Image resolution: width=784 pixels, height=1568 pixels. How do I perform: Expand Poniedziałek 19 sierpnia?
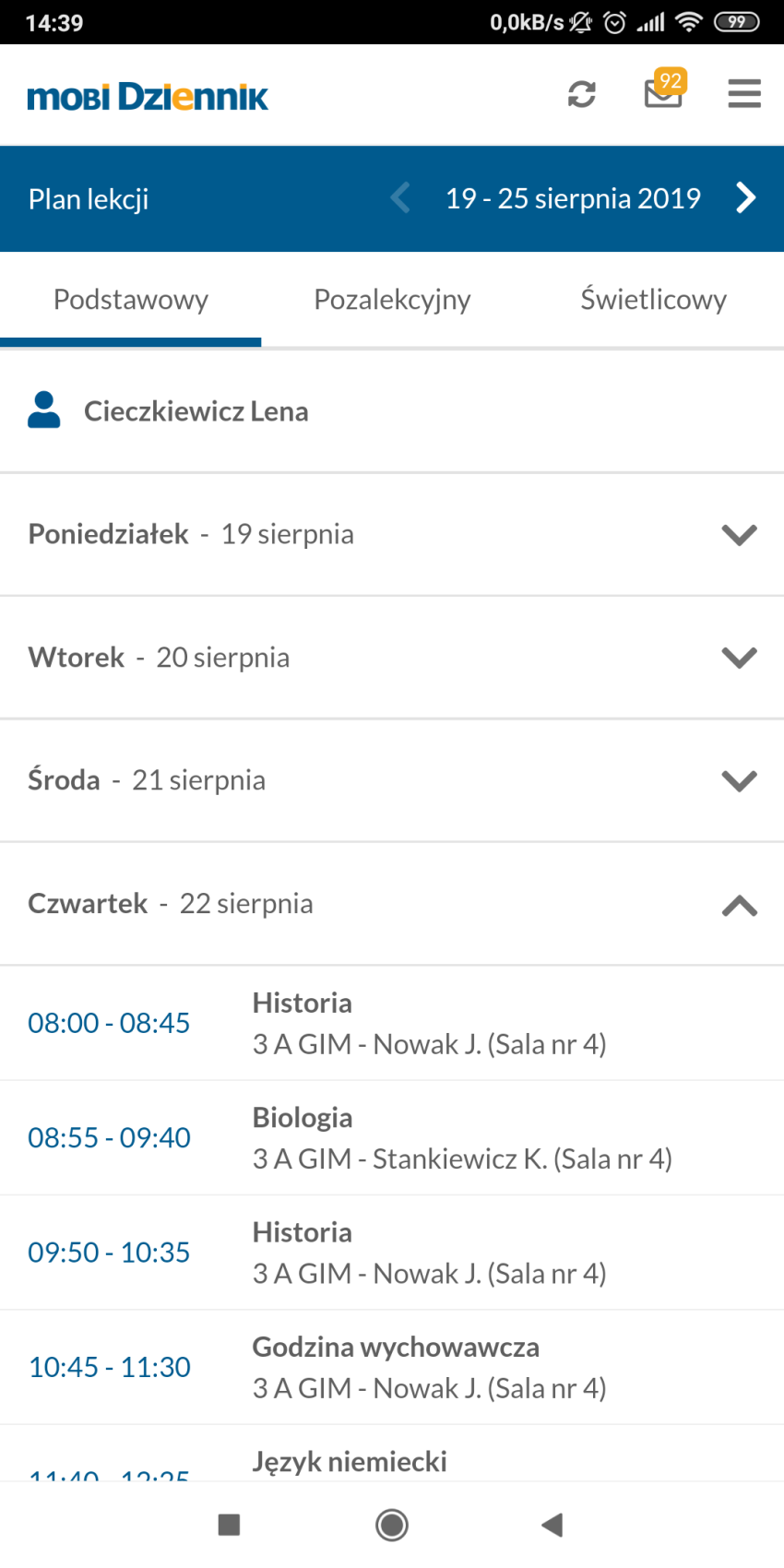tap(392, 535)
